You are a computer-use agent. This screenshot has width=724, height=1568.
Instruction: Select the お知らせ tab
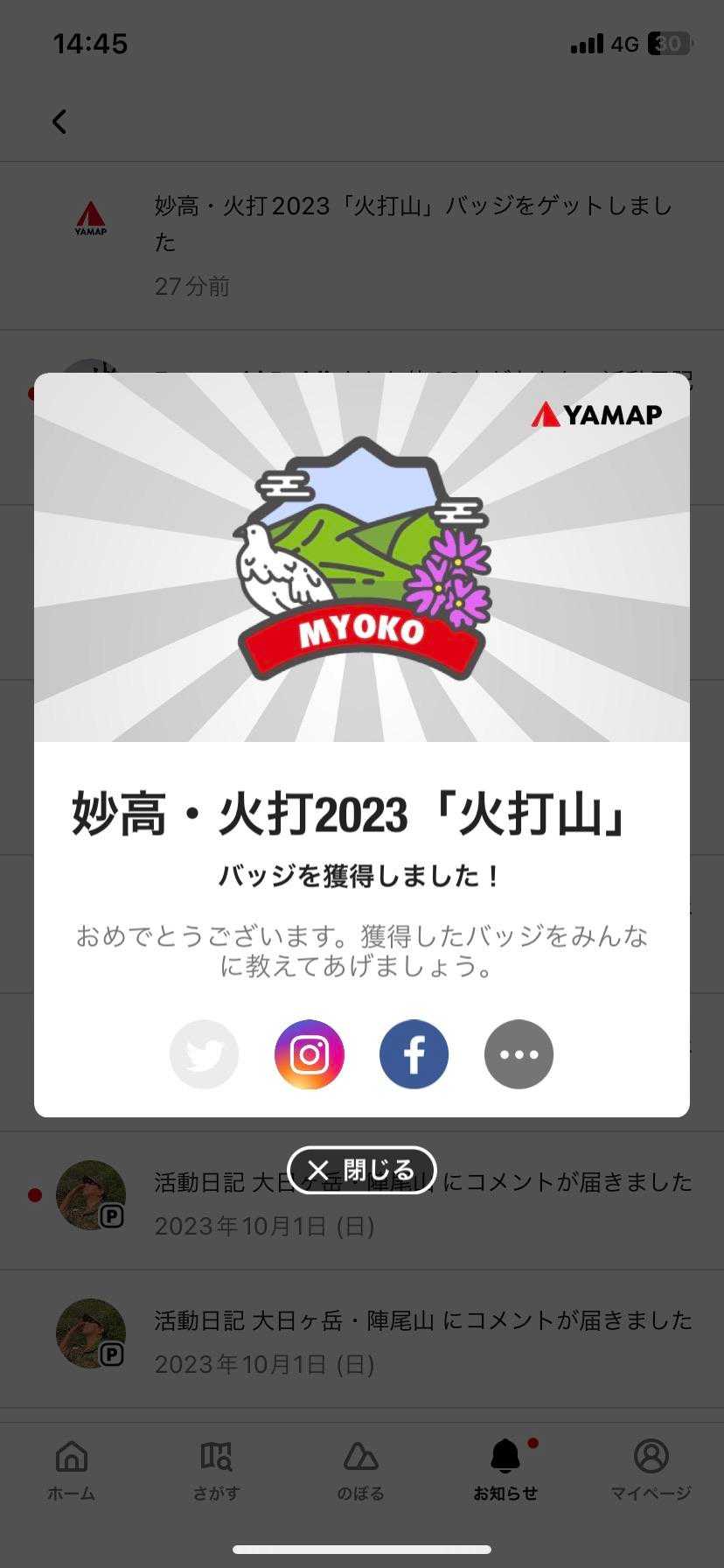[x=505, y=1470]
